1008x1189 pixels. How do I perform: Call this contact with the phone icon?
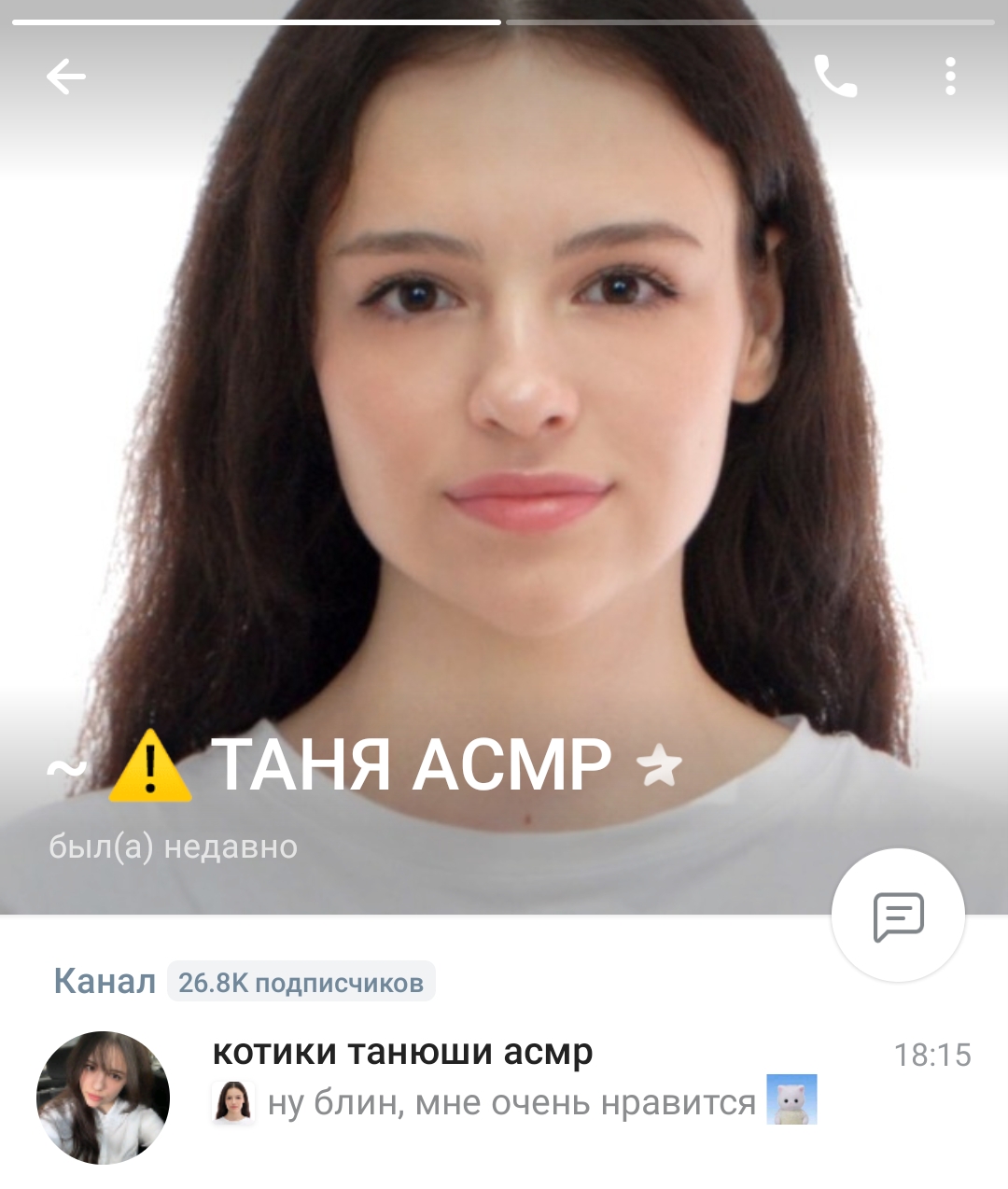tap(835, 77)
